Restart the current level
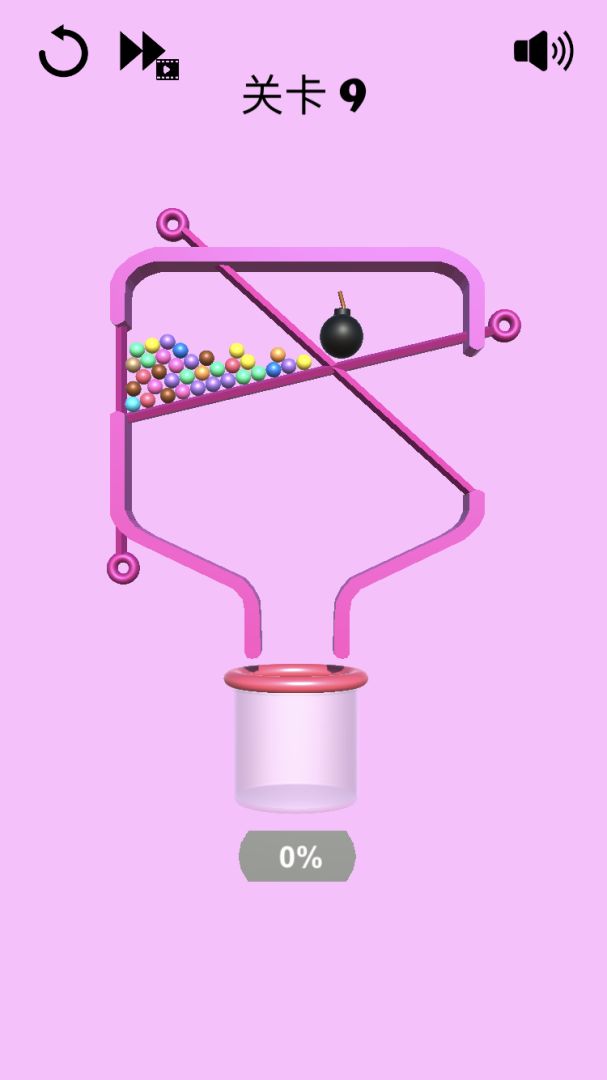 [x=63, y=52]
